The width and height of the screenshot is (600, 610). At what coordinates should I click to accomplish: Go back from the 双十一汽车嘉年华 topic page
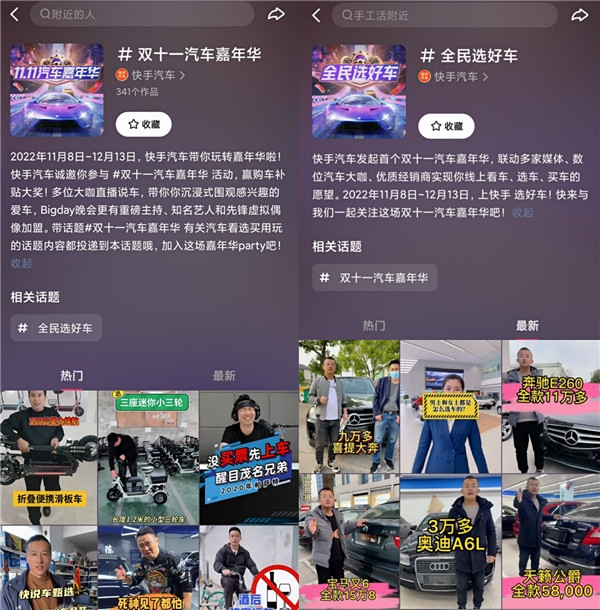click(x=15, y=14)
